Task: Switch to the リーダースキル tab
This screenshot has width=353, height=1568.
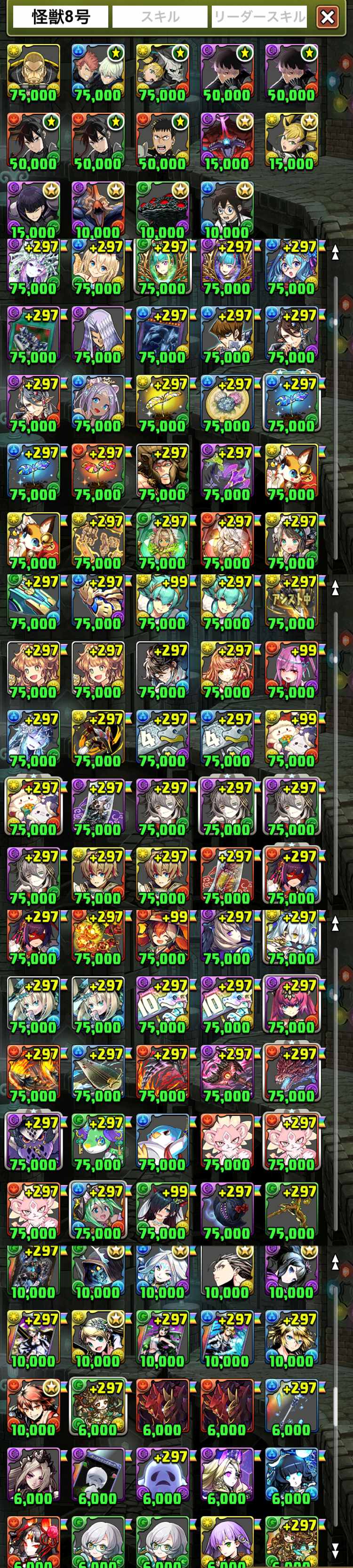Action: coord(260,17)
